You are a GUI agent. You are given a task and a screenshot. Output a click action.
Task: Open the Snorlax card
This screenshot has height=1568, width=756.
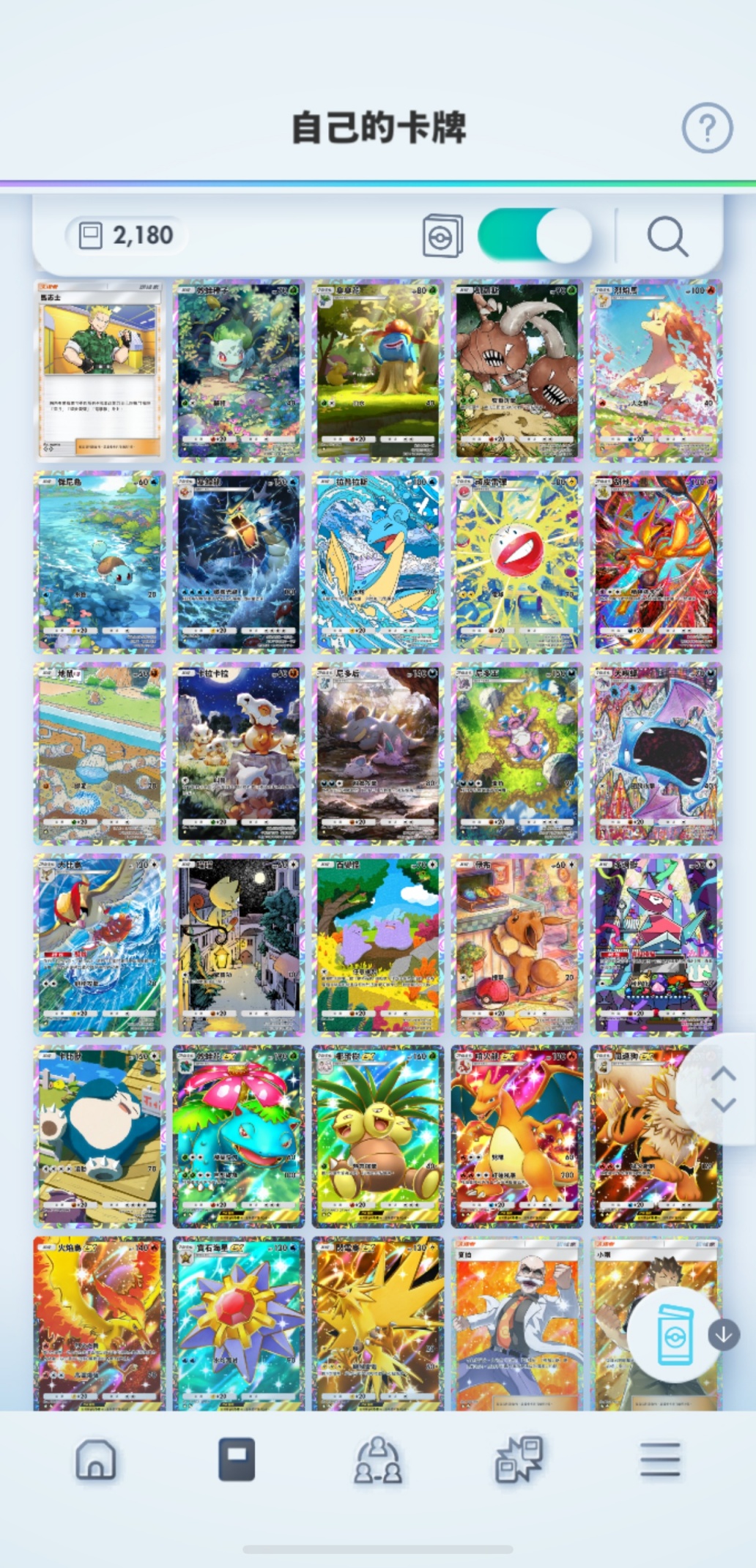(x=99, y=1136)
